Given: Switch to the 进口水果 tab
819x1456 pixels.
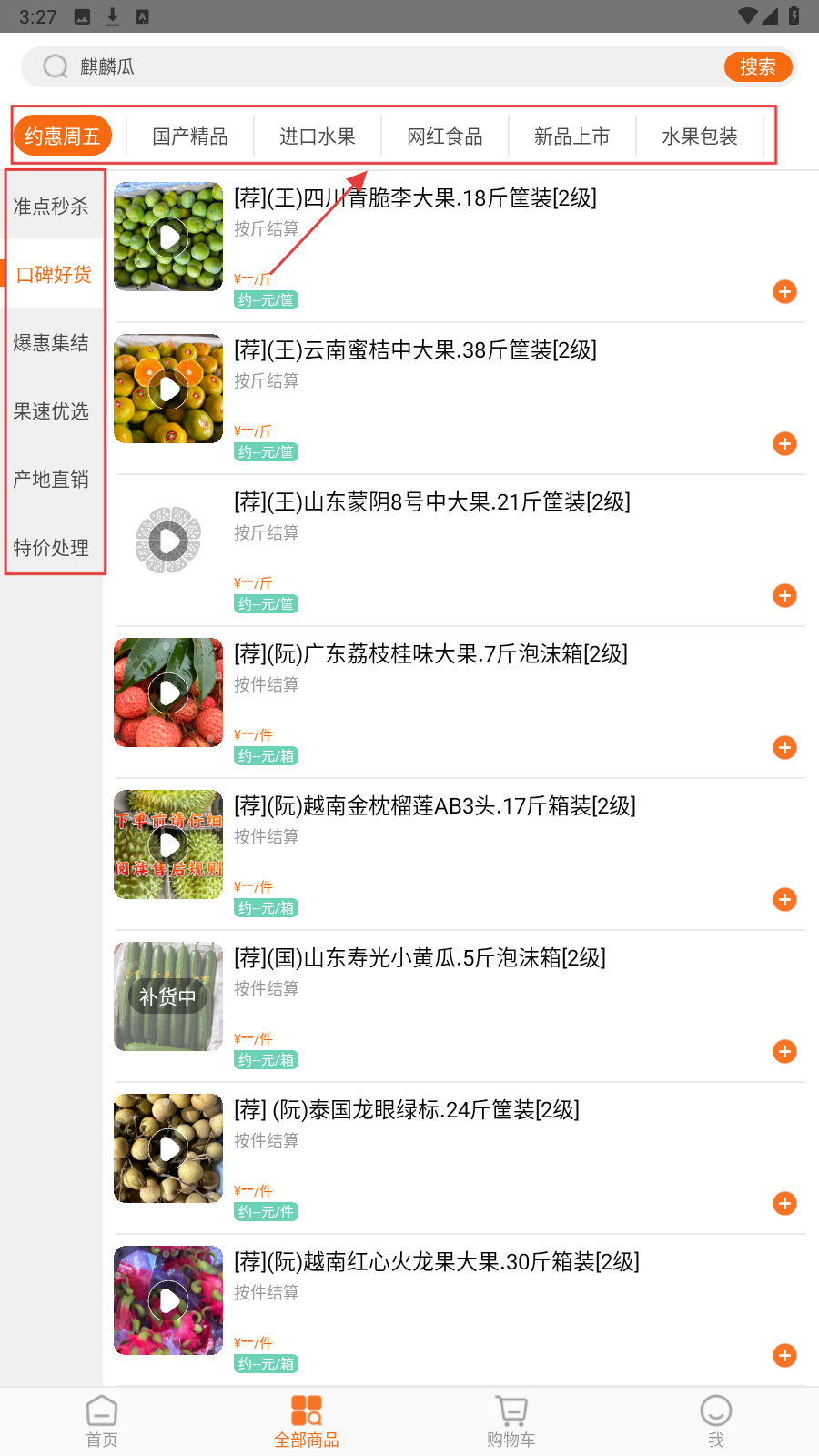Looking at the screenshot, I should pyautogui.click(x=318, y=136).
